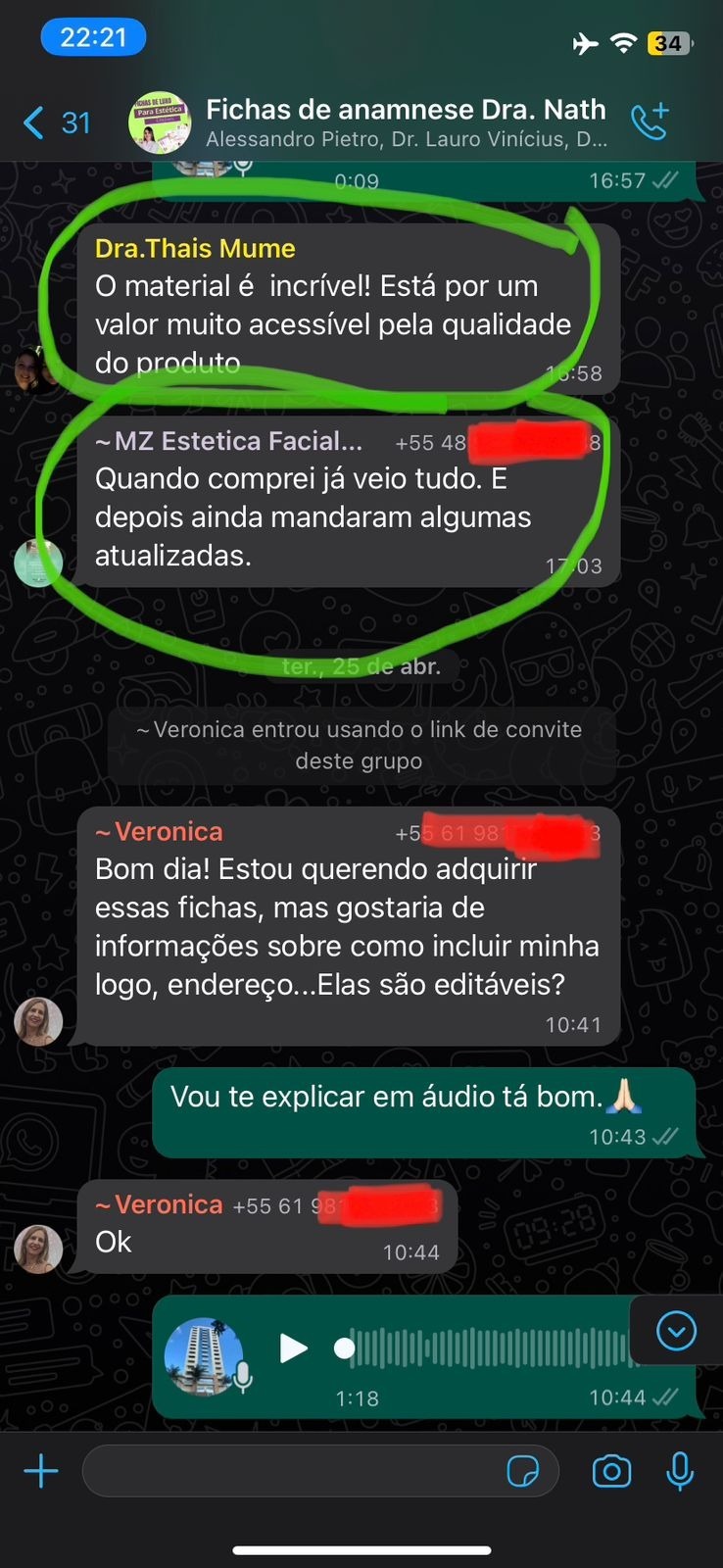Viewport: 723px width, 1568px height.
Task: Tap the message text field
Action: (x=294, y=1471)
